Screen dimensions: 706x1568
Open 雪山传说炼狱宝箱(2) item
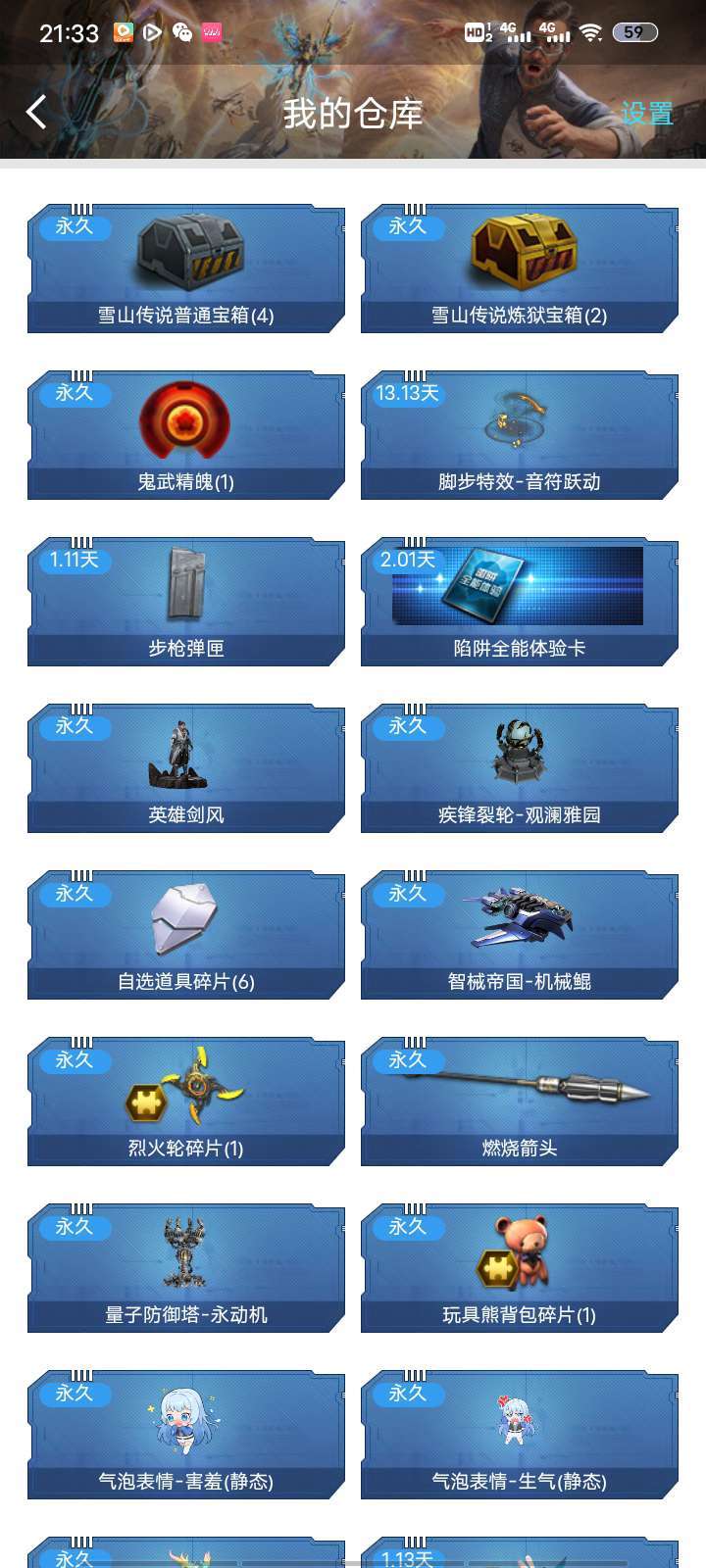pos(520,269)
